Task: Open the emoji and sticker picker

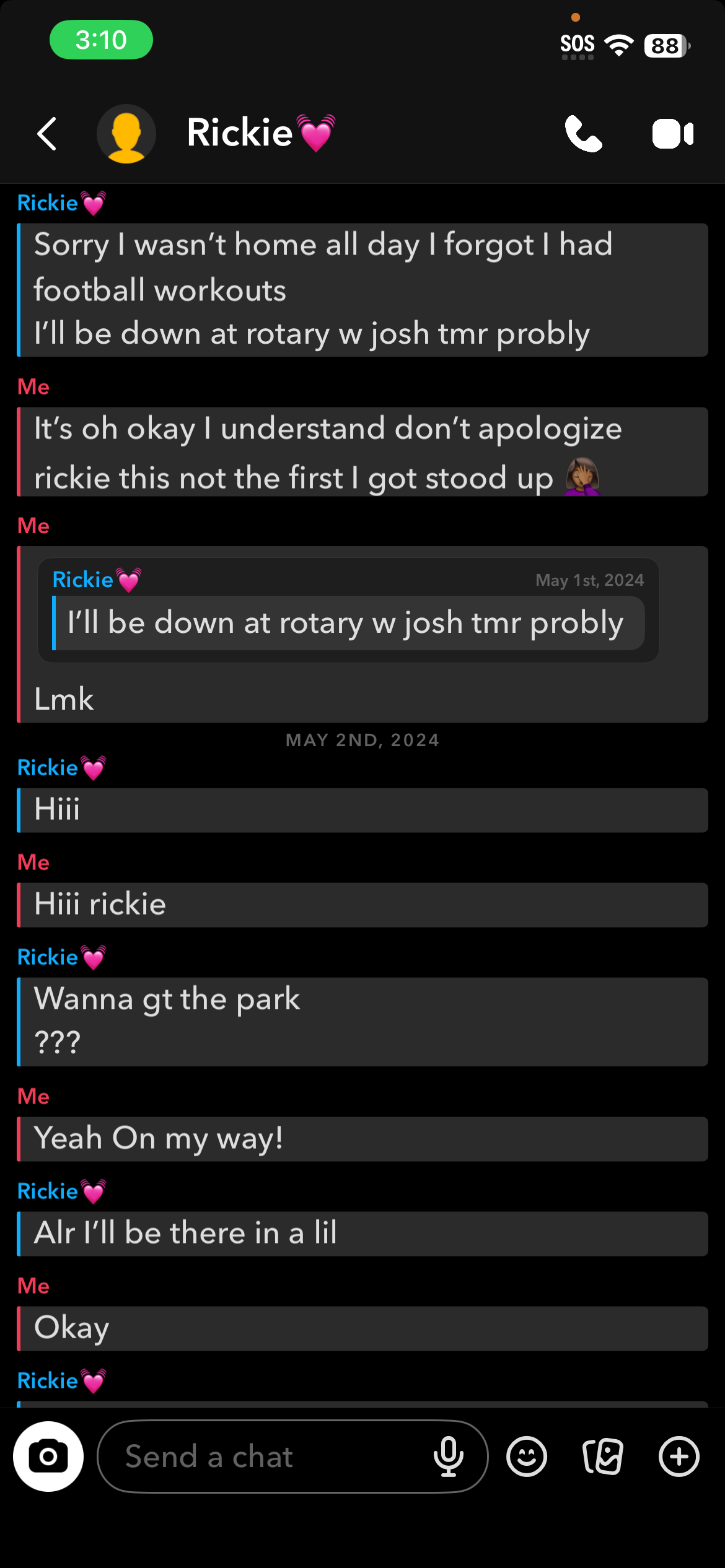Action: (527, 1457)
